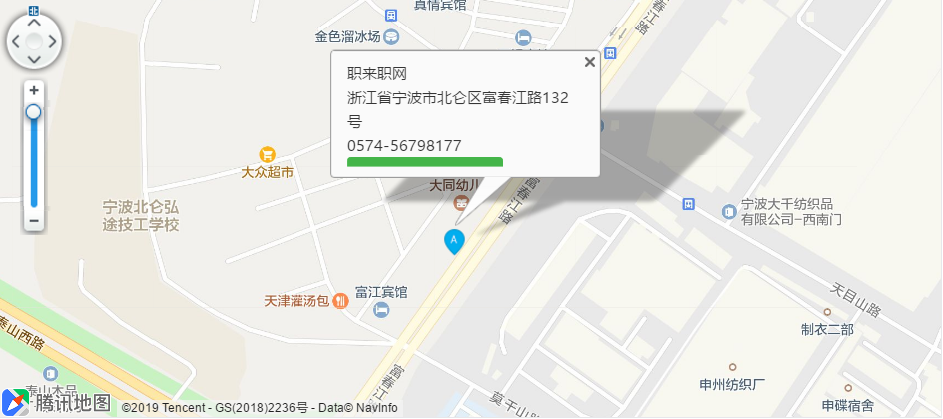
Task: Tap the green button in popup
Action: click(425, 163)
